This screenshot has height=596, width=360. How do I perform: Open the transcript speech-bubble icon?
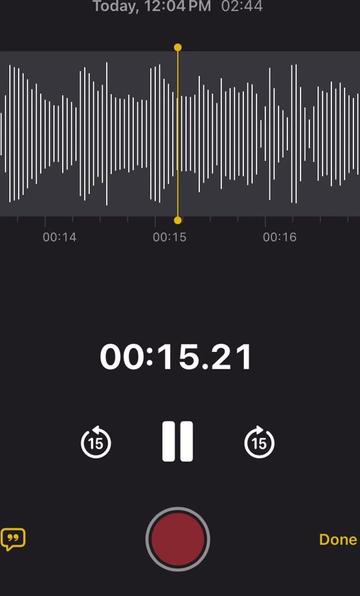[13, 539]
